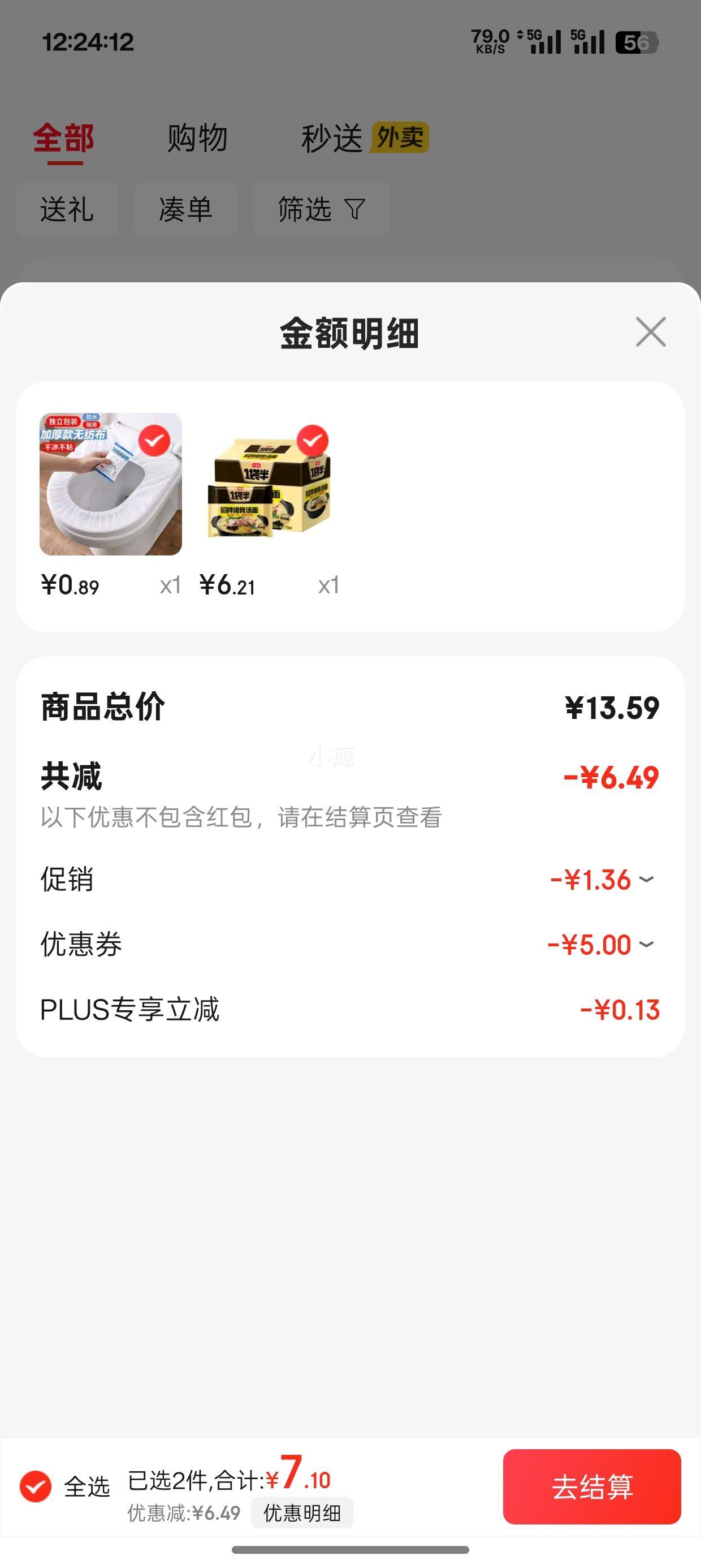
Task: Toggle the 全选 select-all checkbox
Action: click(35, 1487)
